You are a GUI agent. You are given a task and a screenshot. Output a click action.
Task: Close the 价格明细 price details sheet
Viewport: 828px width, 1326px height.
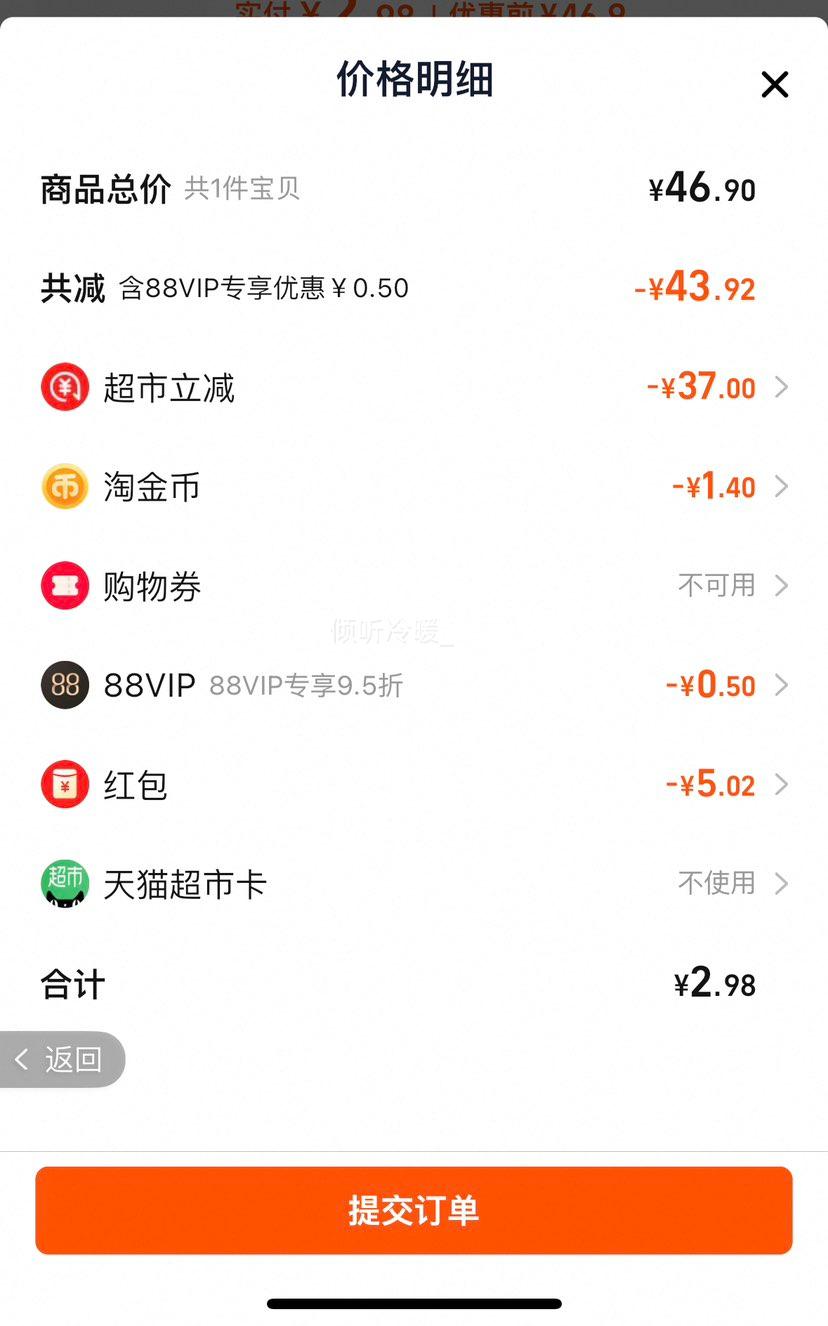tap(775, 85)
